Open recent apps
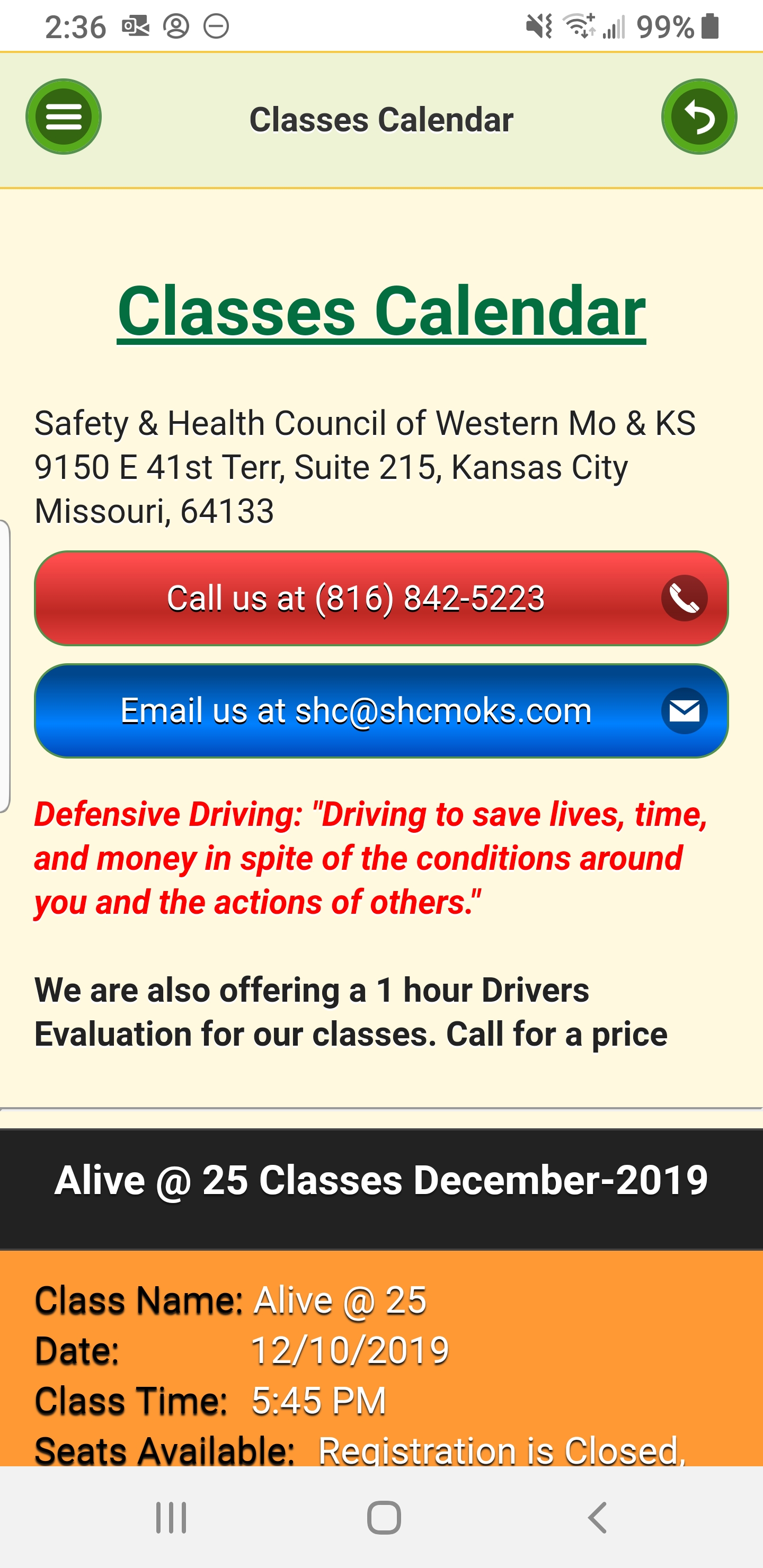763x1568 pixels. 171,1518
